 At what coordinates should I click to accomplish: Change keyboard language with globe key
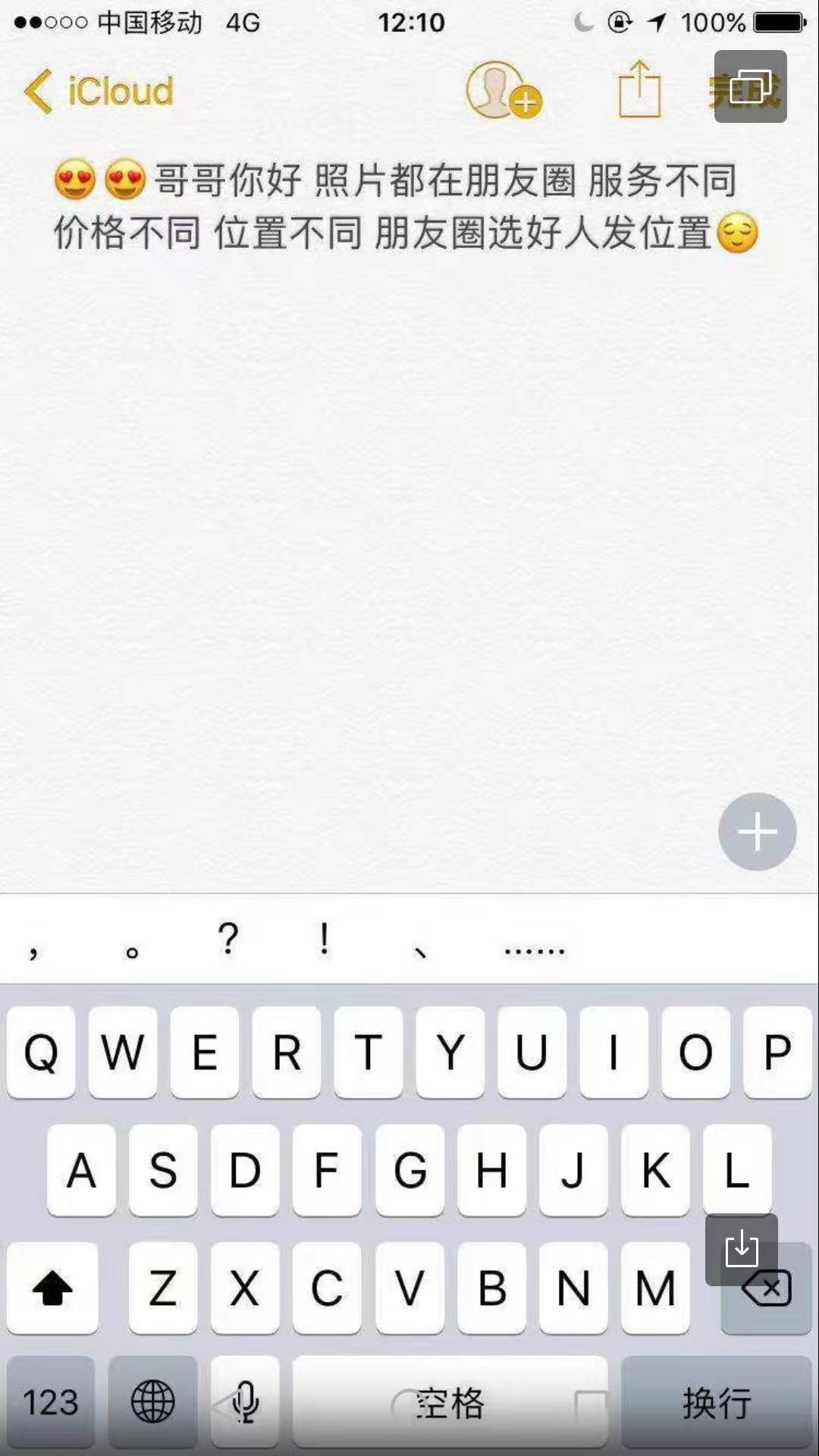(x=153, y=1401)
